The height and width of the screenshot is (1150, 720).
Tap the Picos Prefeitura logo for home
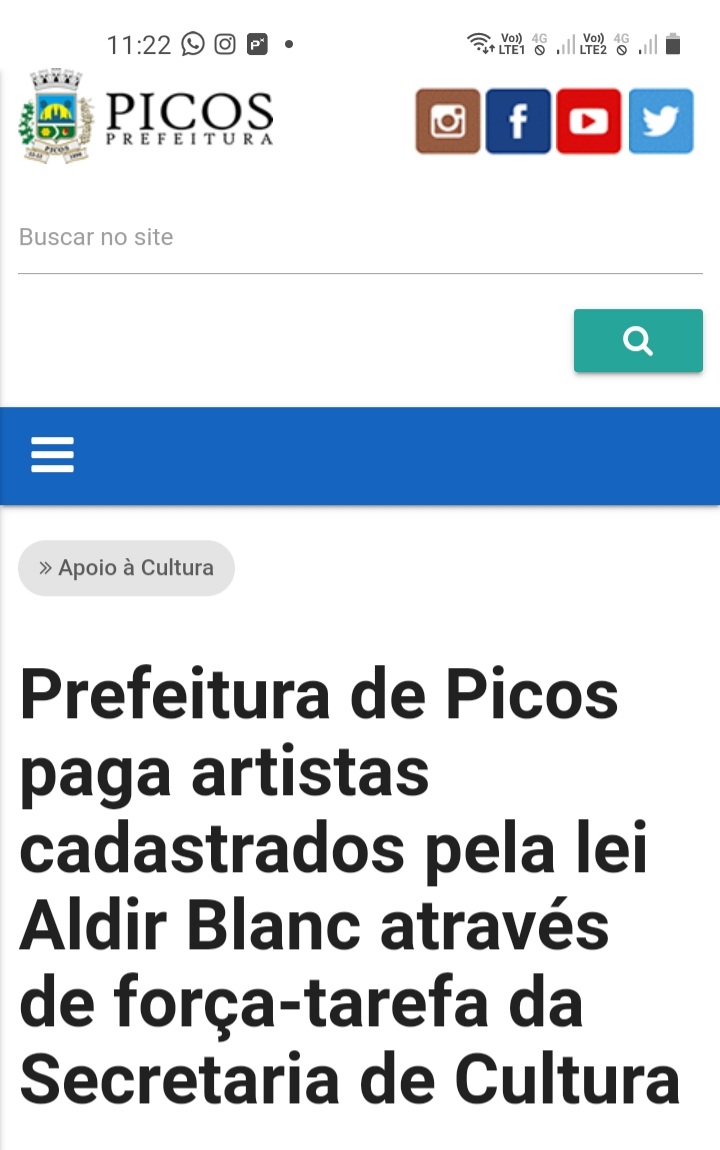(x=146, y=119)
